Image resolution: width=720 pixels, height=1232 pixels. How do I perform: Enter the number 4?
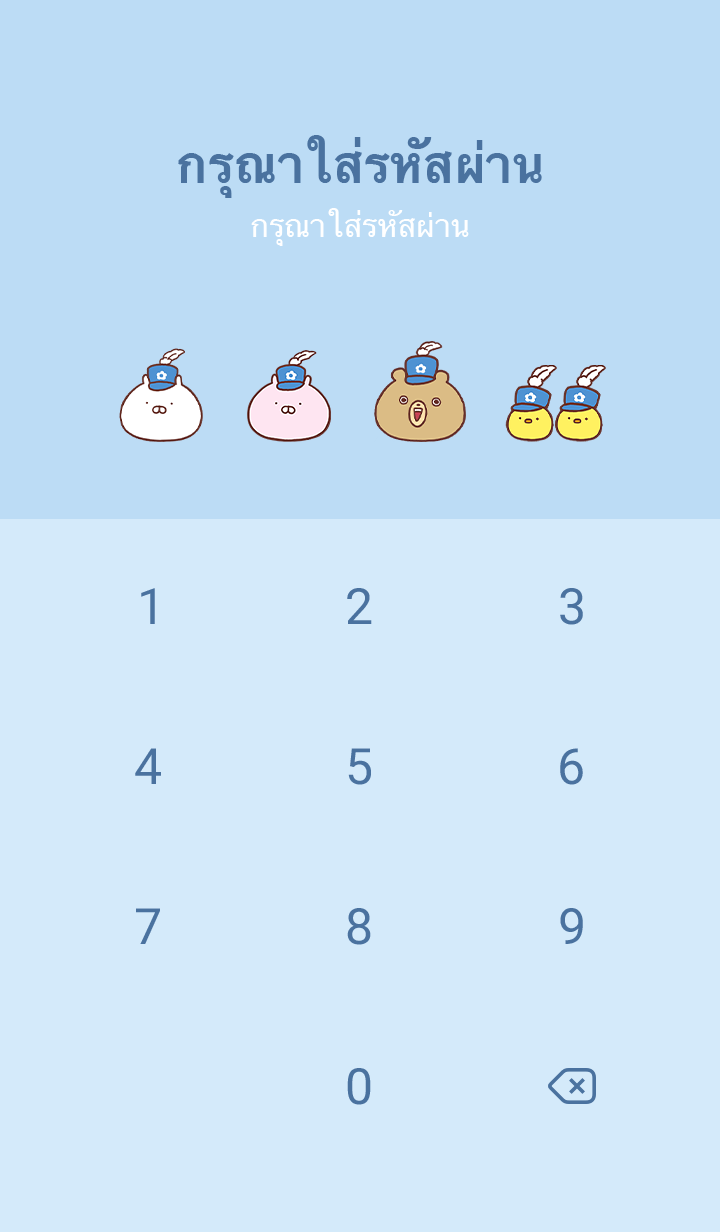148,767
